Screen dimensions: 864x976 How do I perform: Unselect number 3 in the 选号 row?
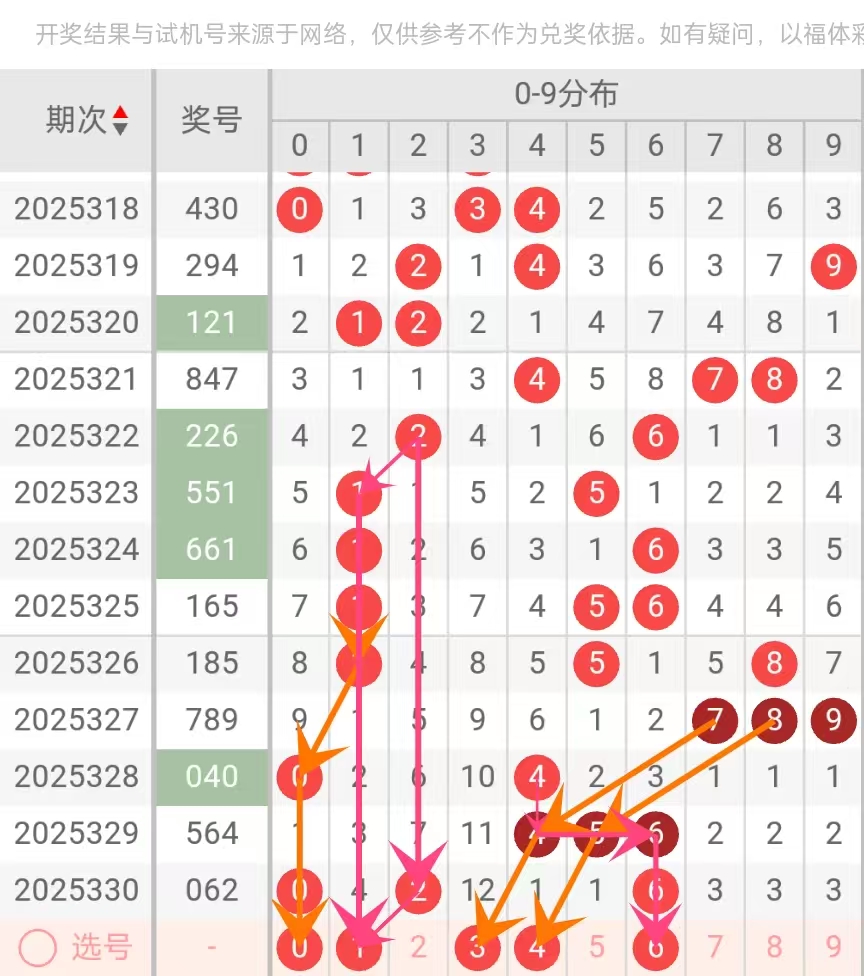477,947
